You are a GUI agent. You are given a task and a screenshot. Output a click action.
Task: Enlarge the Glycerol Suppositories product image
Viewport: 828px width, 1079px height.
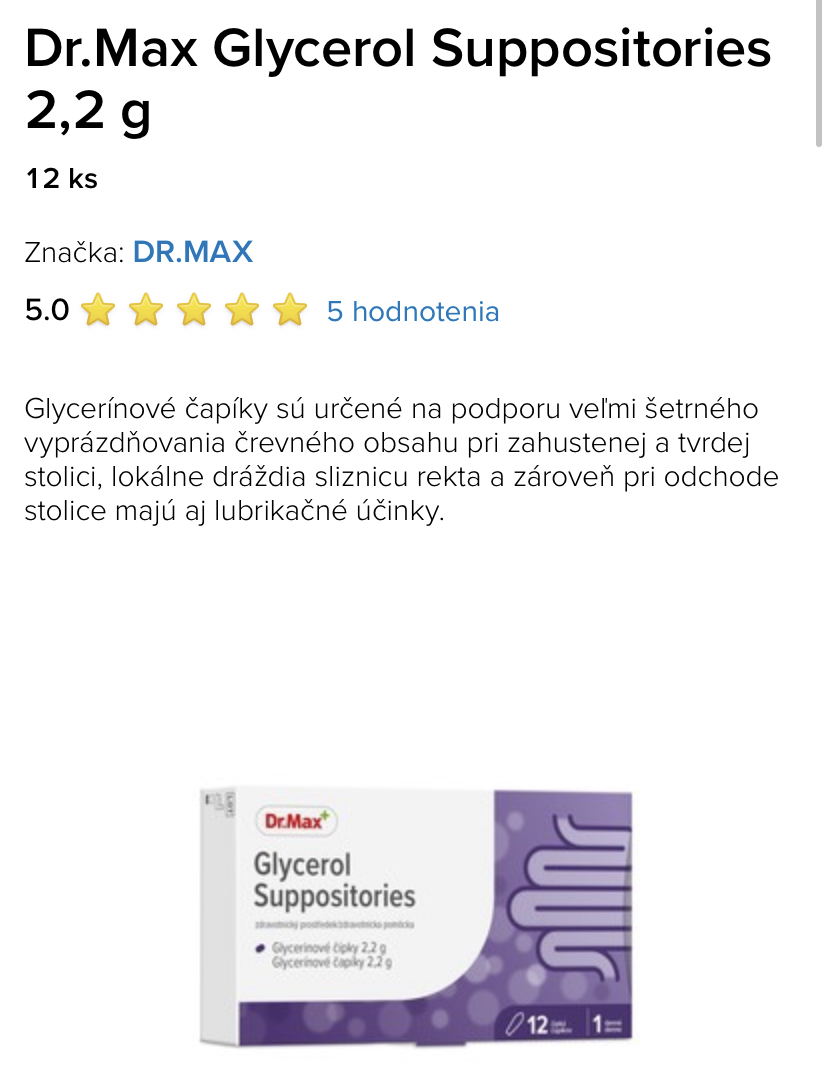[x=416, y=915]
